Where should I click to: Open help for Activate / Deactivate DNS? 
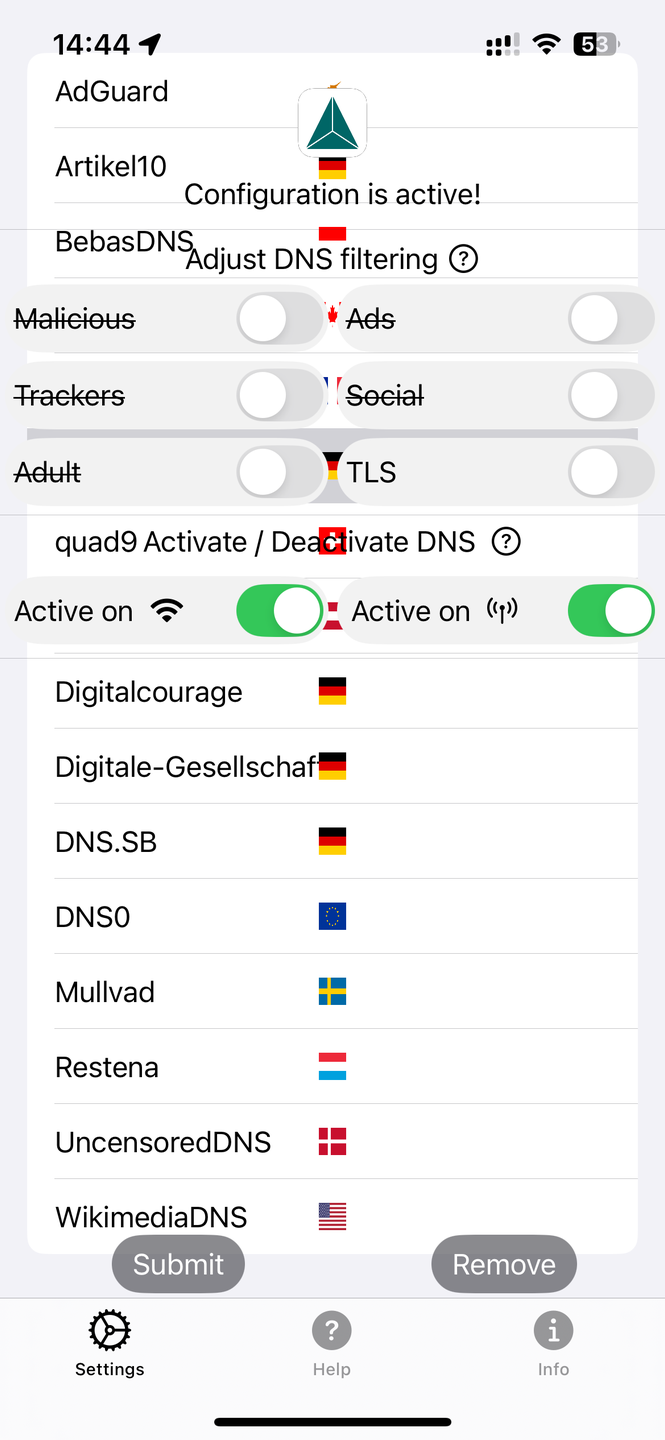pyautogui.click(x=507, y=542)
